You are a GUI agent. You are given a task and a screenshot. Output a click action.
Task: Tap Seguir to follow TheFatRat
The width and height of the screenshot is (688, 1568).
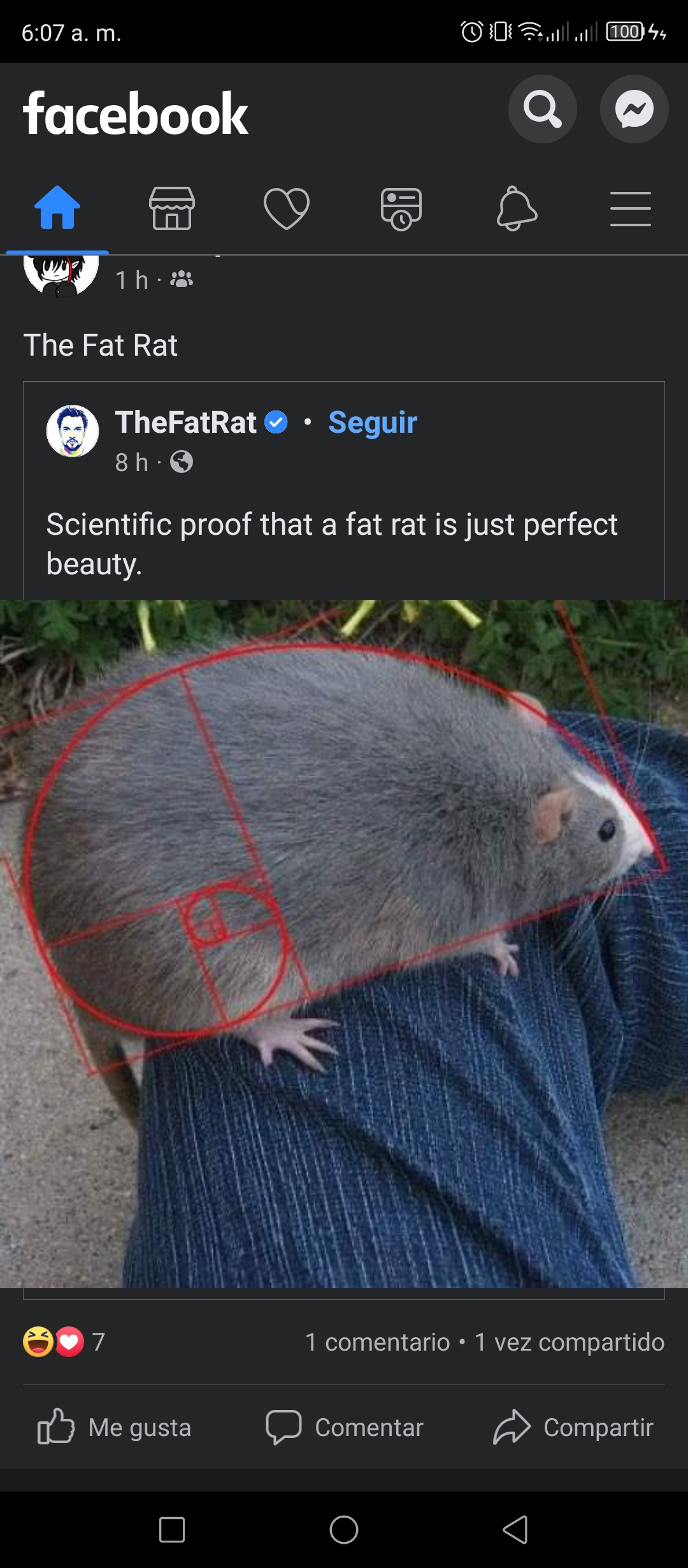pyautogui.click(x=373, y=423)
